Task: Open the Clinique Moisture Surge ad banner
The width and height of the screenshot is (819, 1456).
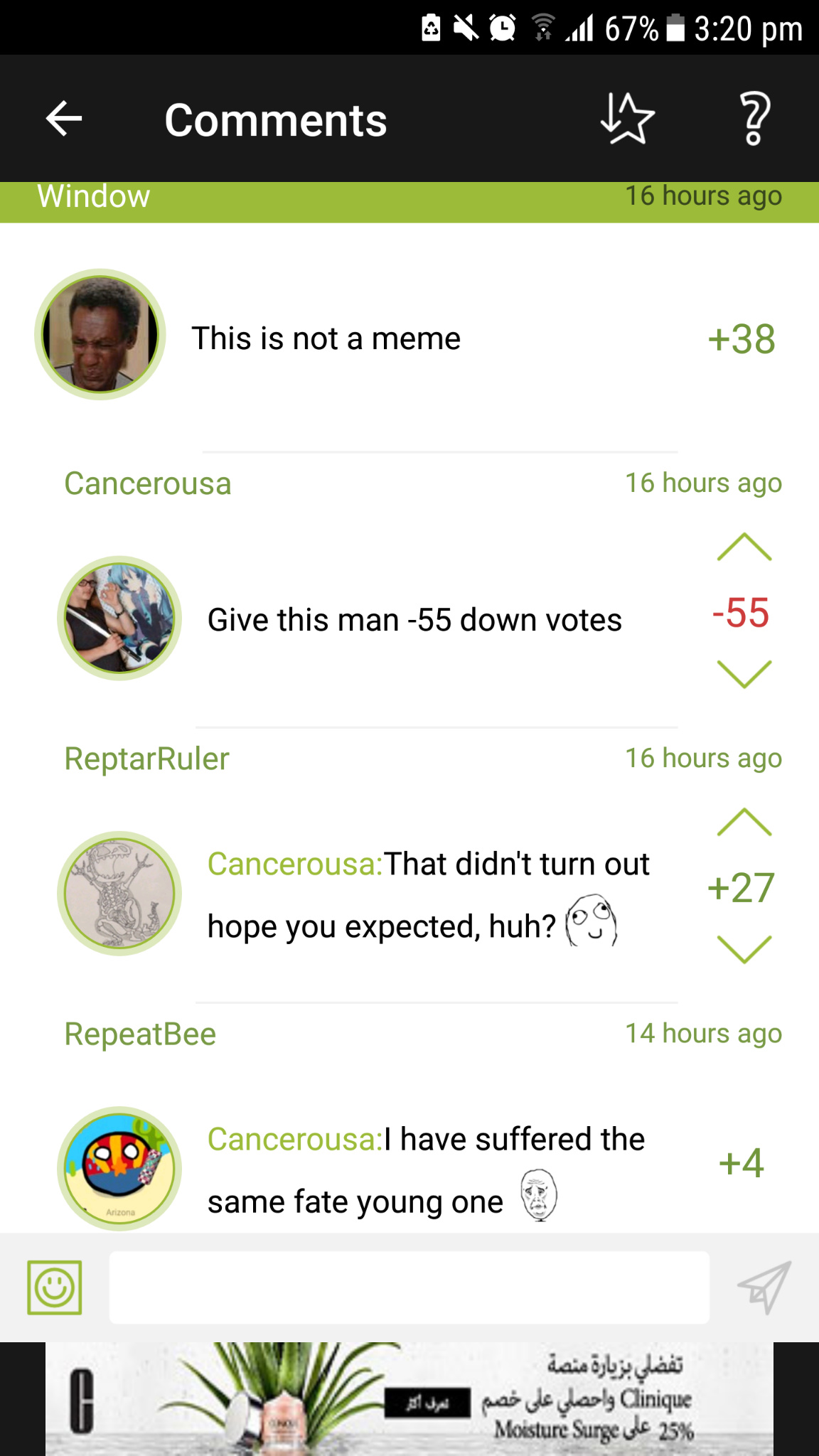Action: click(x=409, y=1399)
